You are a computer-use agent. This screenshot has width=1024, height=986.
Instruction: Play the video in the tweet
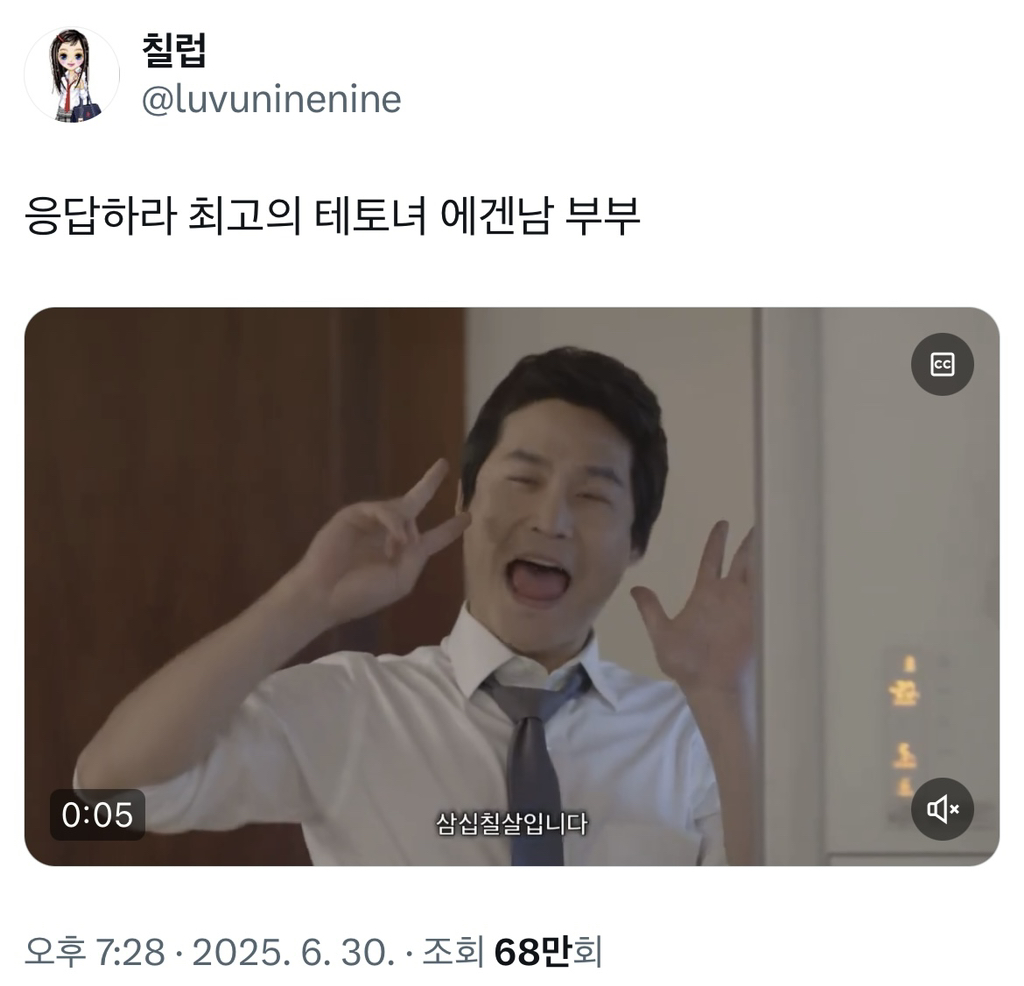pyautogui.click(x=511, y=586)
